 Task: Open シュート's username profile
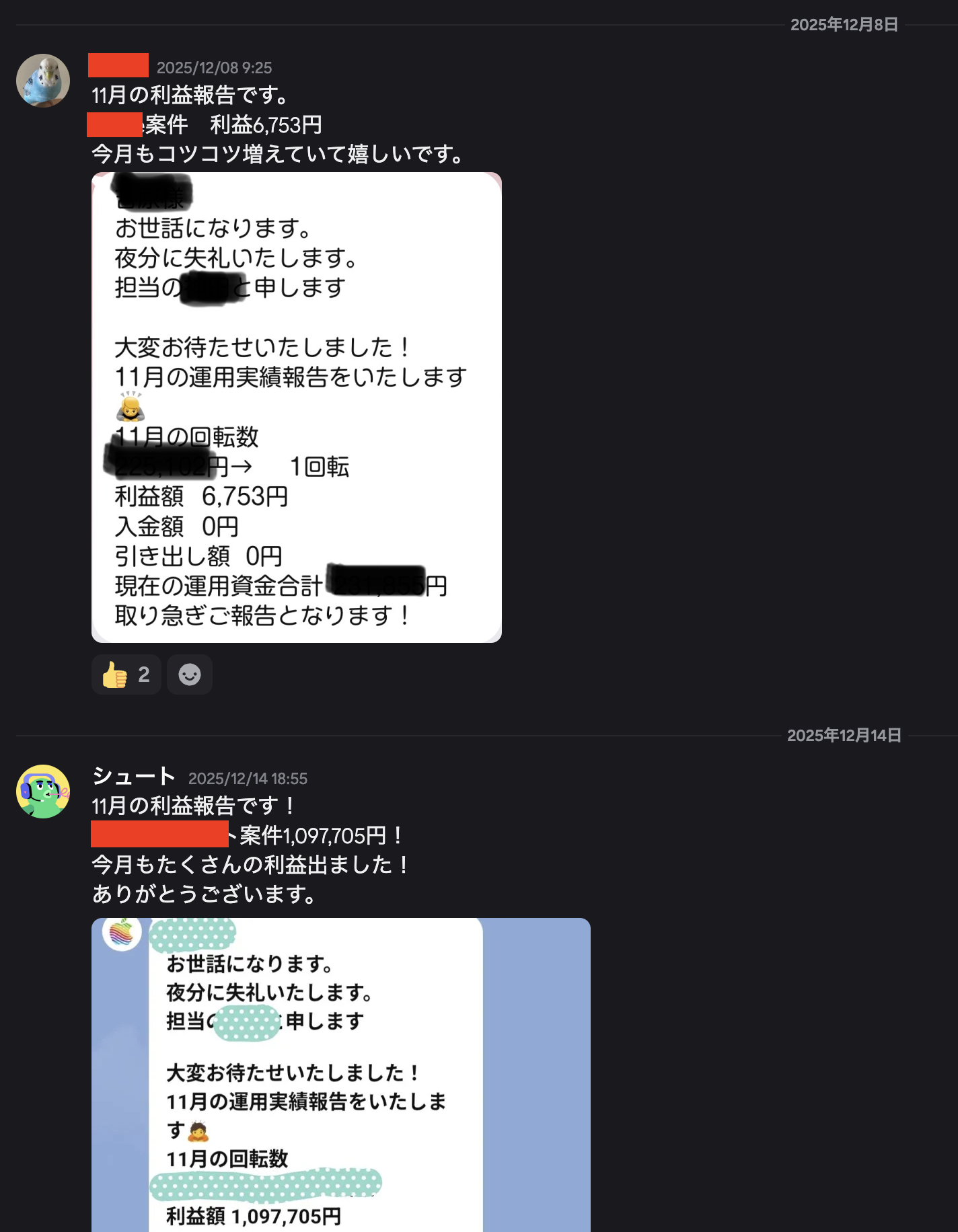coord(134,776)
